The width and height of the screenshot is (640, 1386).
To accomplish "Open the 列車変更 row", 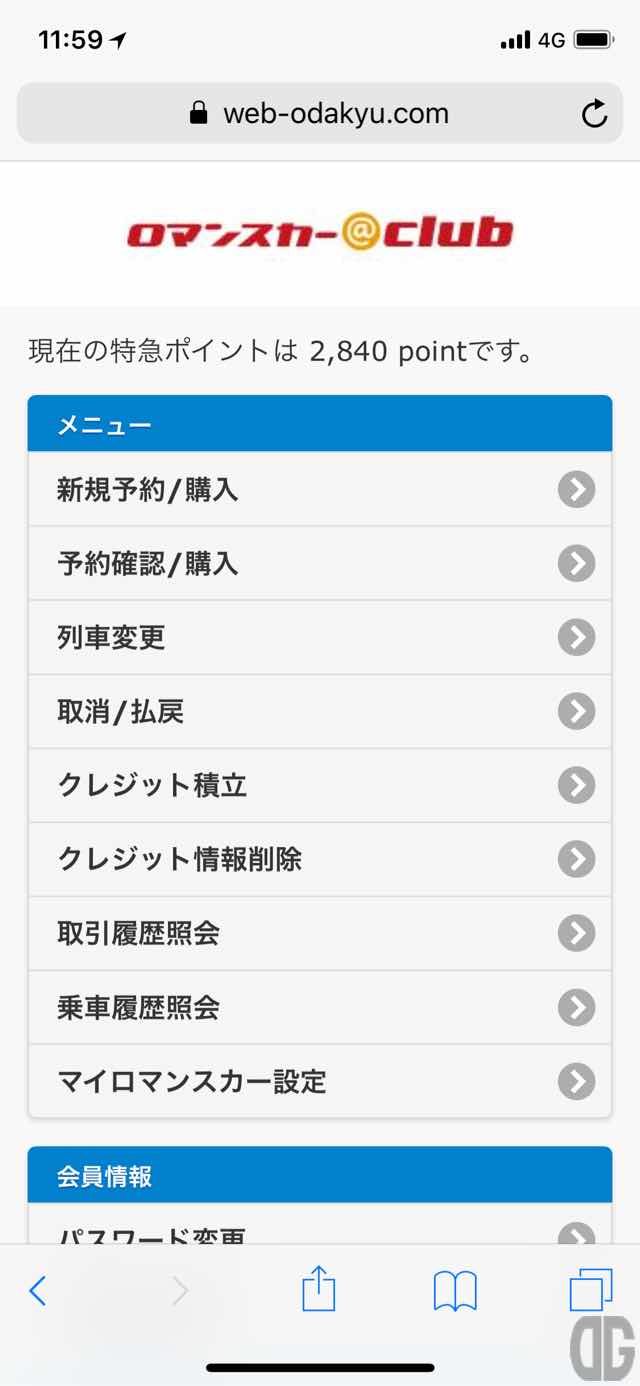I will [x=320, y=638].
